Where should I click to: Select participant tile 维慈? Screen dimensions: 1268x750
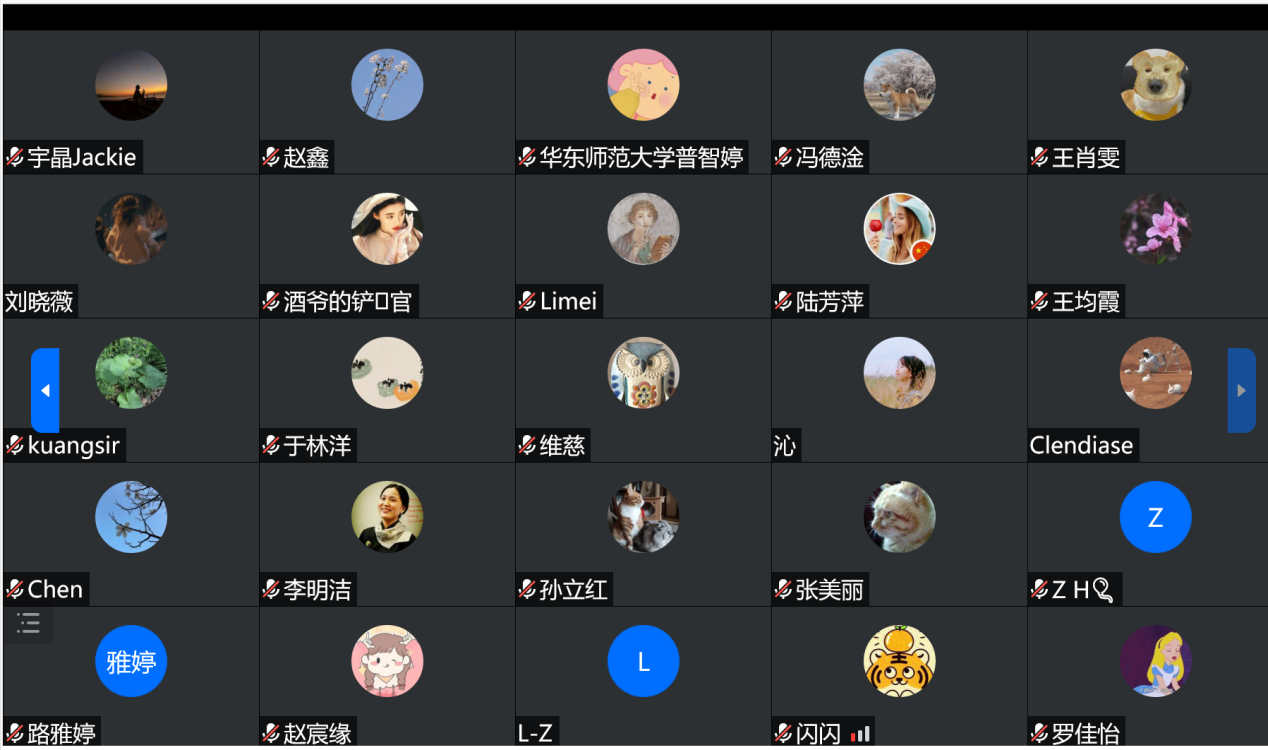[x=643, y=390]
